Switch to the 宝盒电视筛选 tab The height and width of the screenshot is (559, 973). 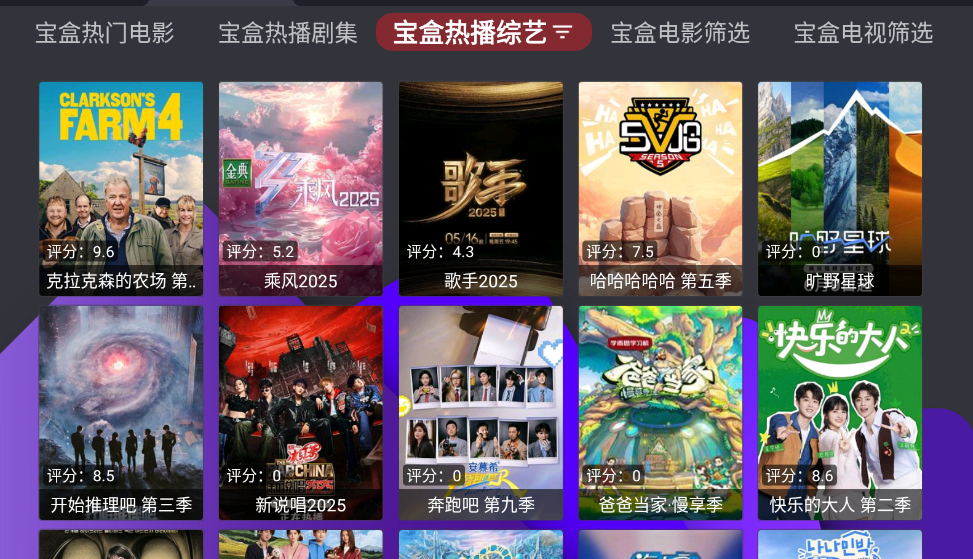(x=863, y=33)
